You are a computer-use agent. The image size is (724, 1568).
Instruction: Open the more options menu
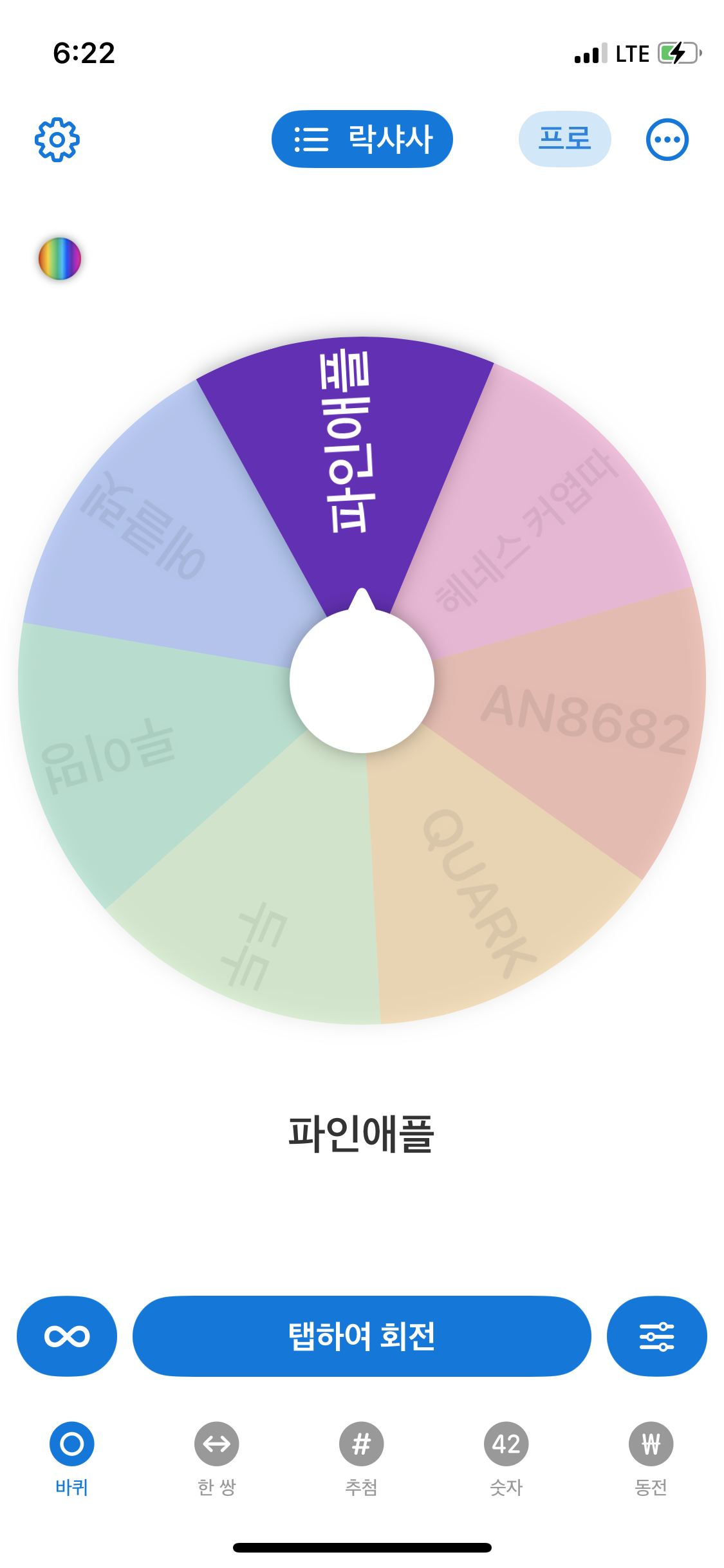[x=667, y=140]
